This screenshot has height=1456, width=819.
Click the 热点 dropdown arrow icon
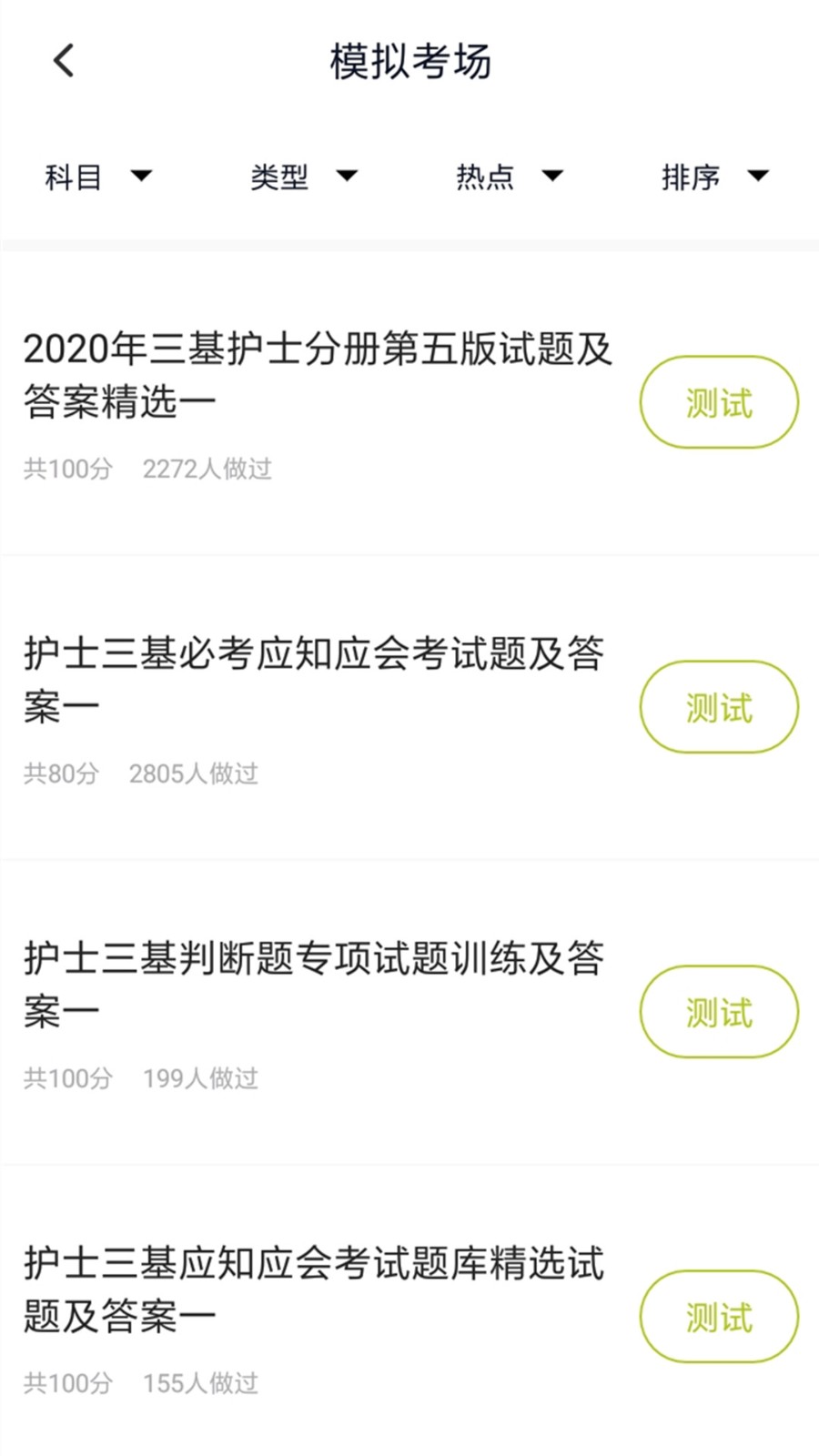click(553, 177)
